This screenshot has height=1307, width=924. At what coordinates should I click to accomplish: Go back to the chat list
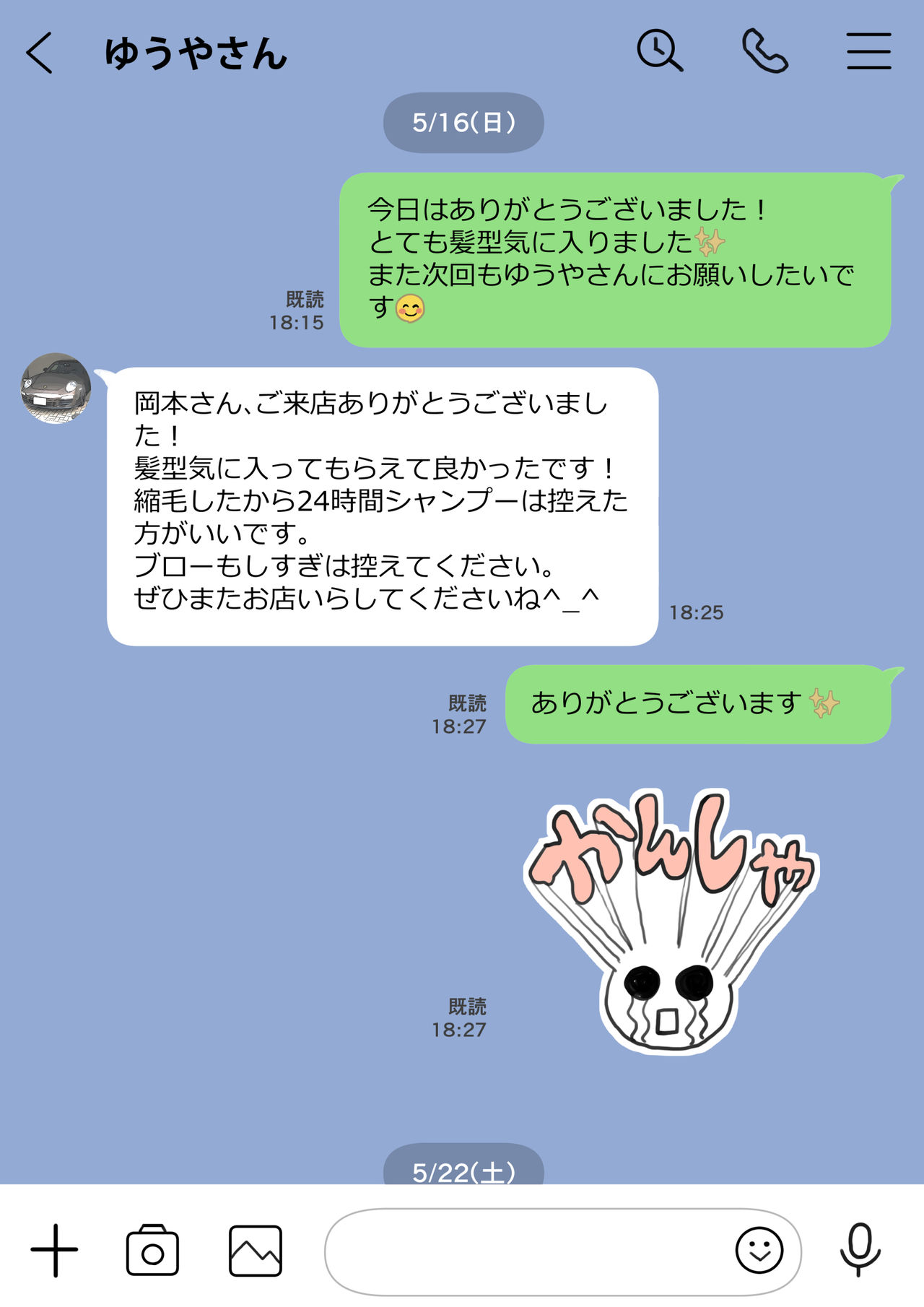[40, 51]
